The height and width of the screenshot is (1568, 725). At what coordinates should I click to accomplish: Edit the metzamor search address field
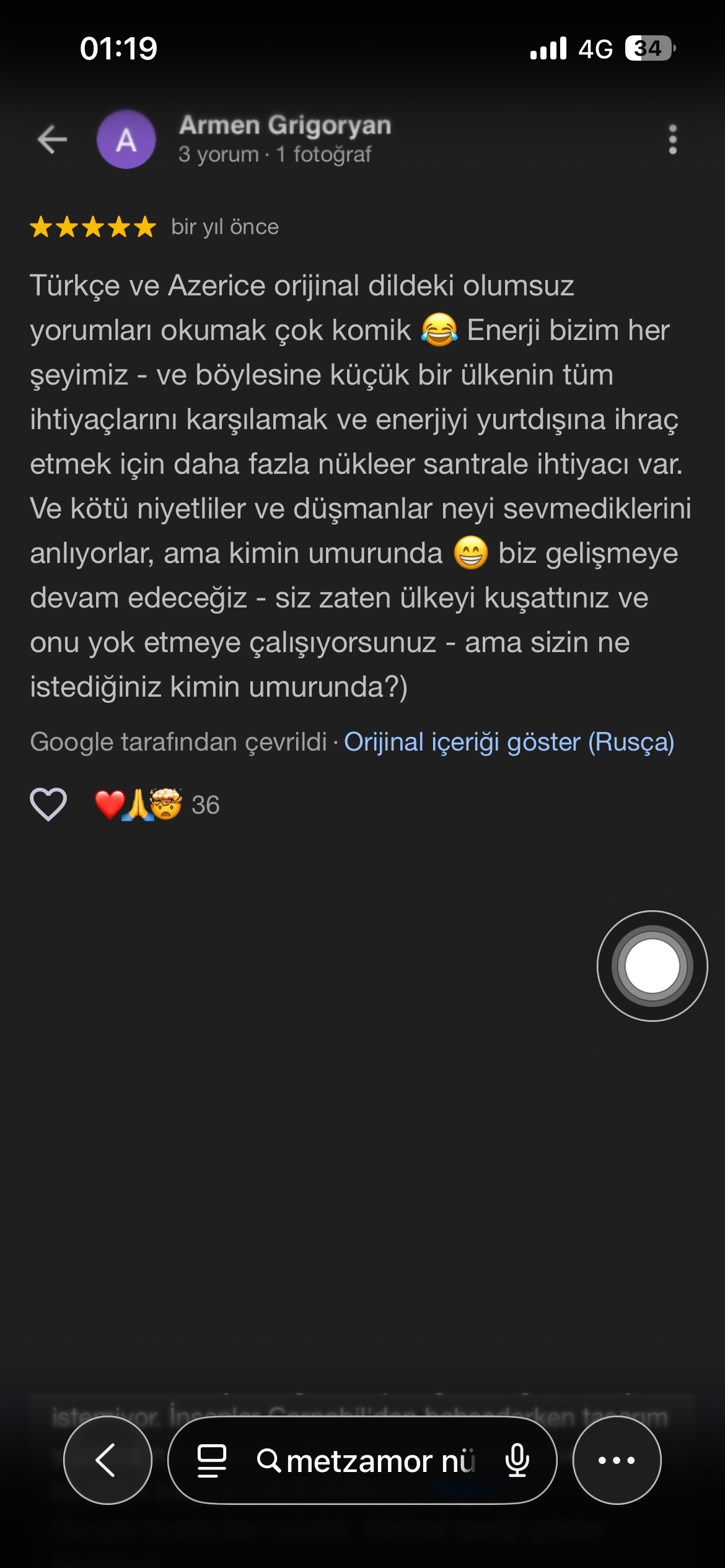click(366, 1461)
